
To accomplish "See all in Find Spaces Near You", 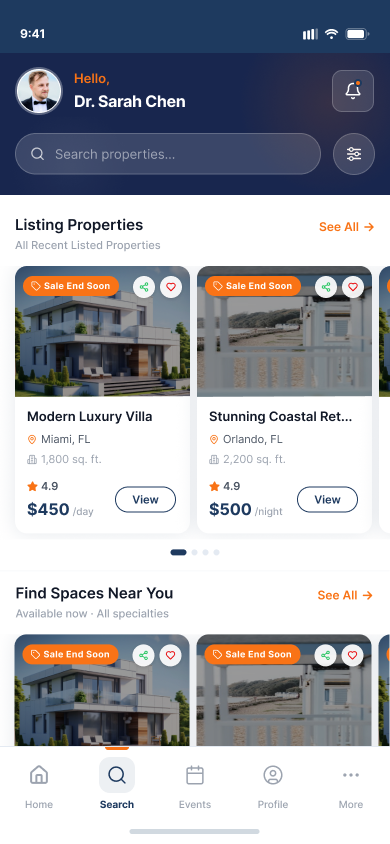I will point(345,595).
